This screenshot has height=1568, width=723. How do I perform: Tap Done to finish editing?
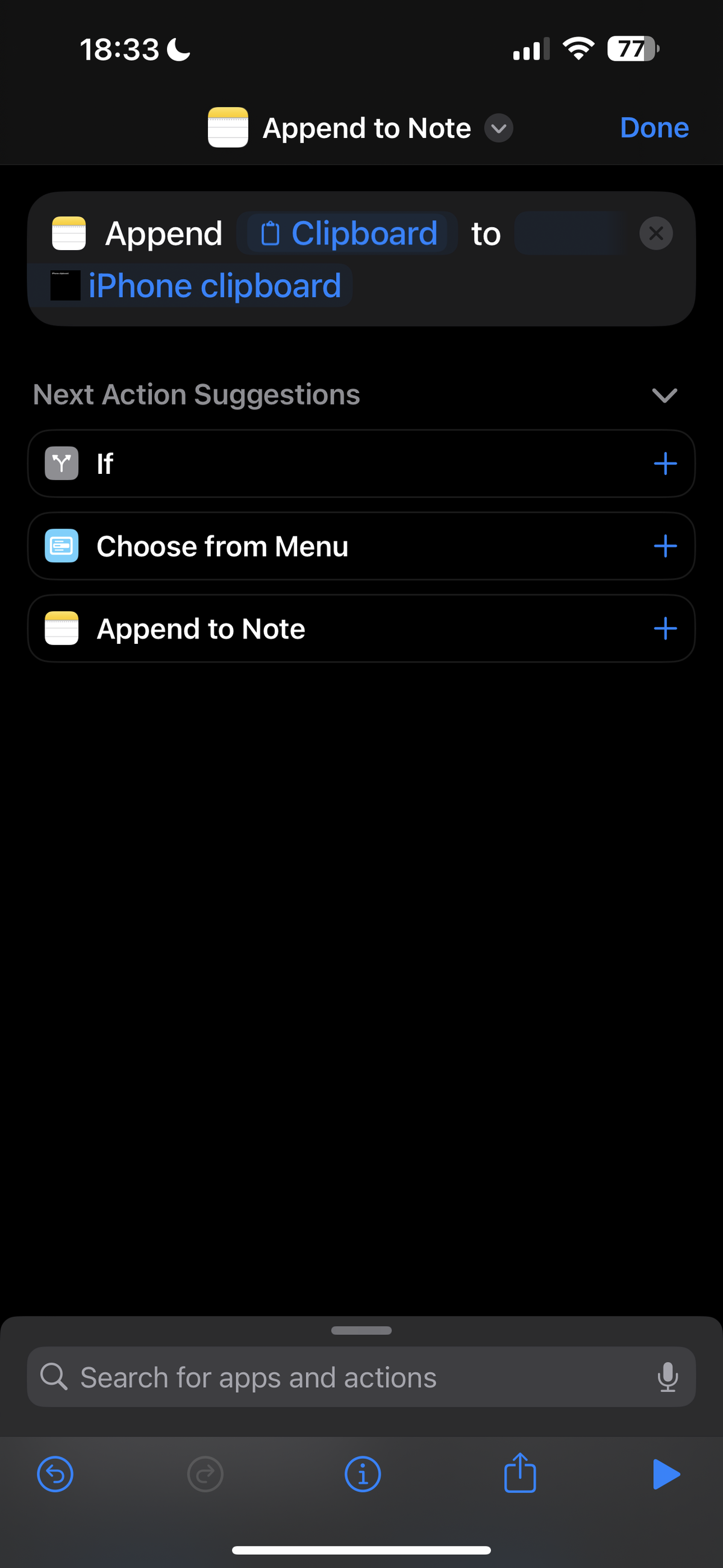(654, 128)
